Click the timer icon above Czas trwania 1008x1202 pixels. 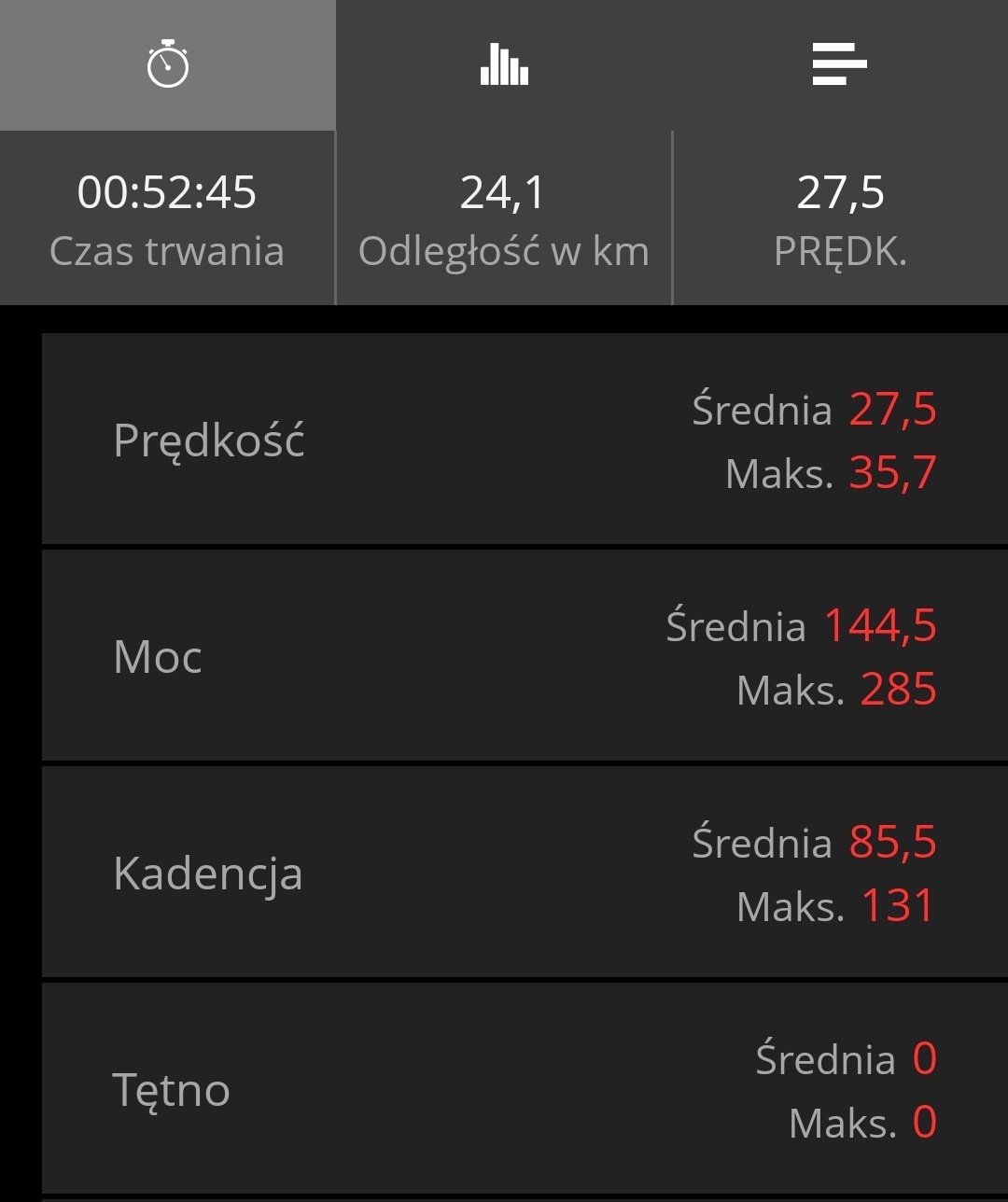tap(166, 63)
